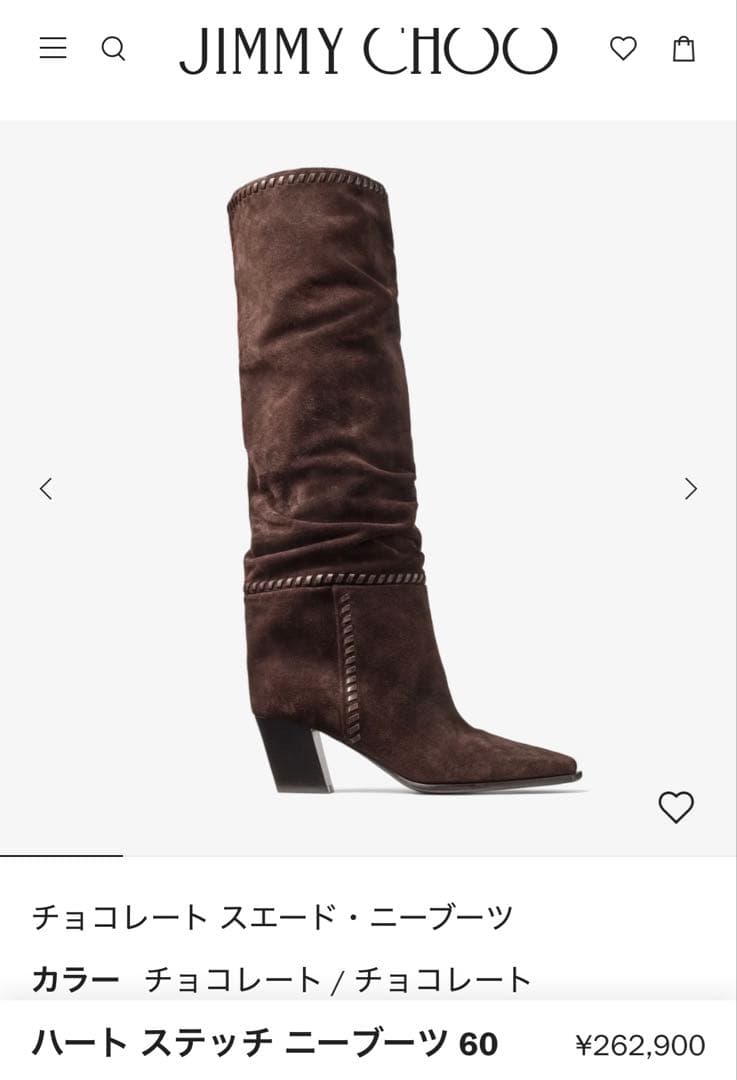
Task: Advance the image carousel with the right chevron
Action: [x=690, y=489]
